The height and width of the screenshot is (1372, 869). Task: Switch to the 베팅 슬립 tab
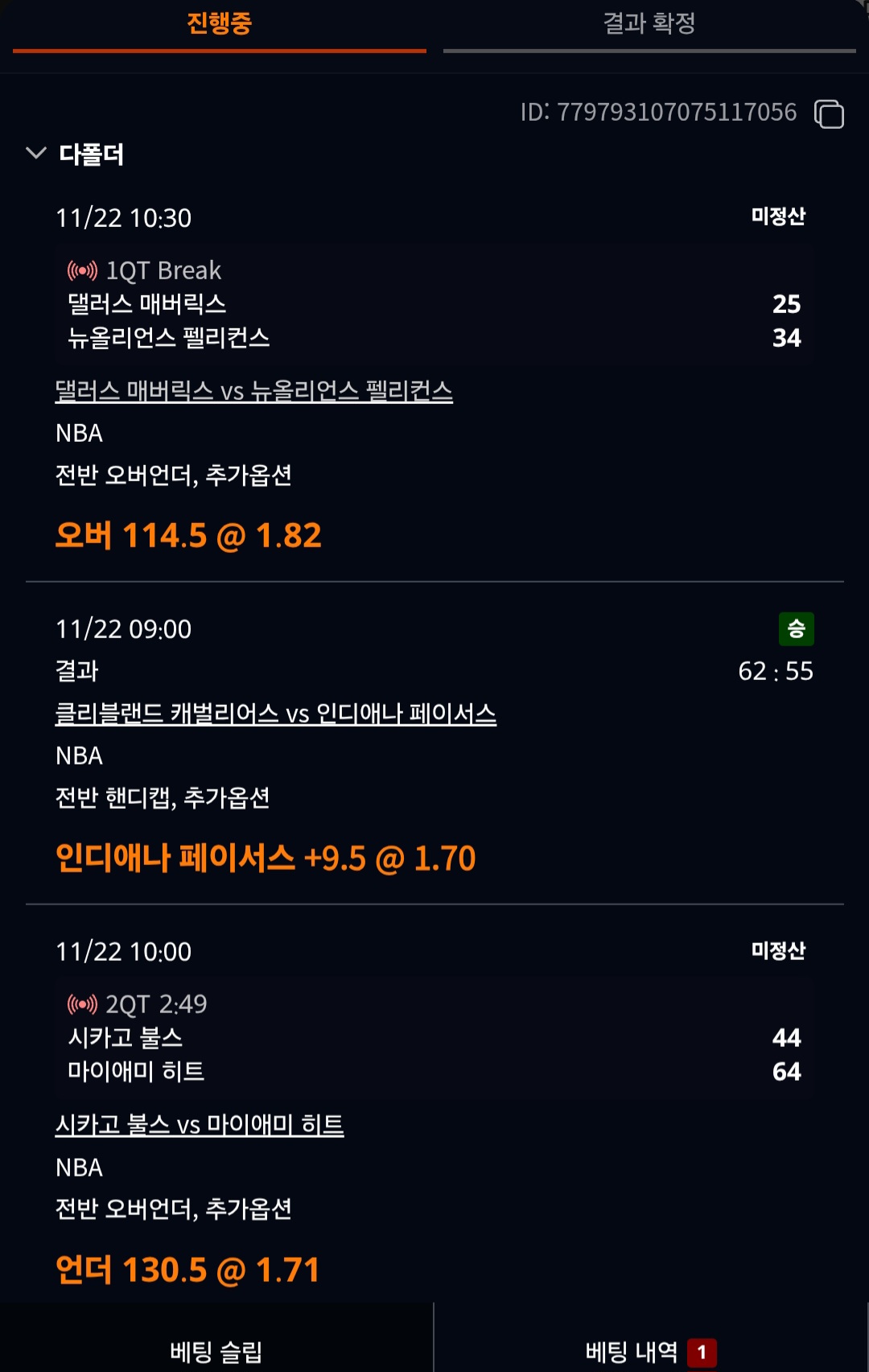click(216, 1351)
